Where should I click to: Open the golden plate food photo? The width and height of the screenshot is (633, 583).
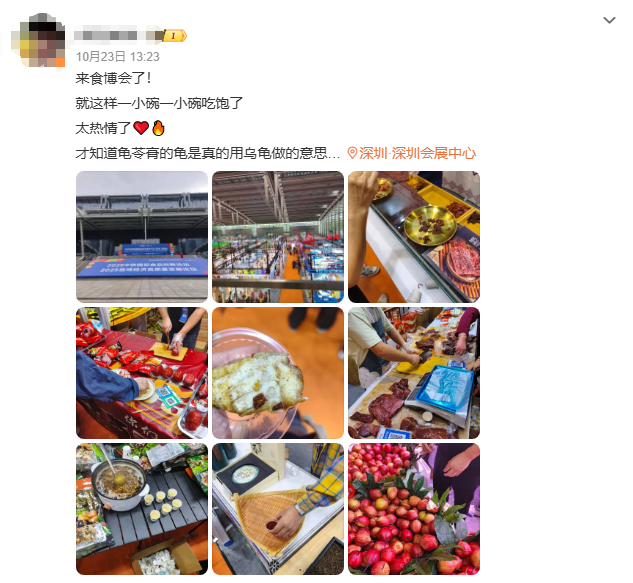414,237
